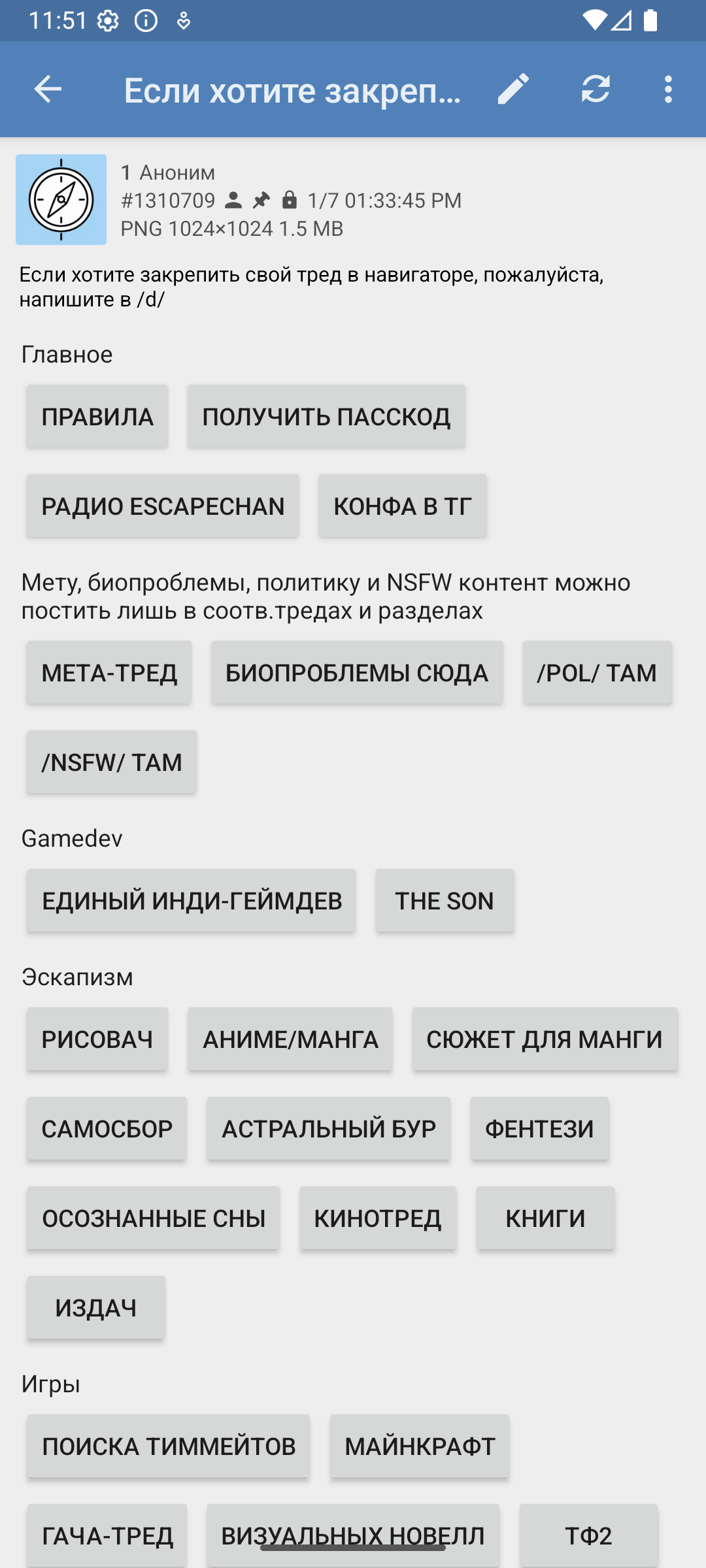Viewport: 706px width, 1568px height.
Task: Open the compass image thumbnail
Action: tap(61, 199)
